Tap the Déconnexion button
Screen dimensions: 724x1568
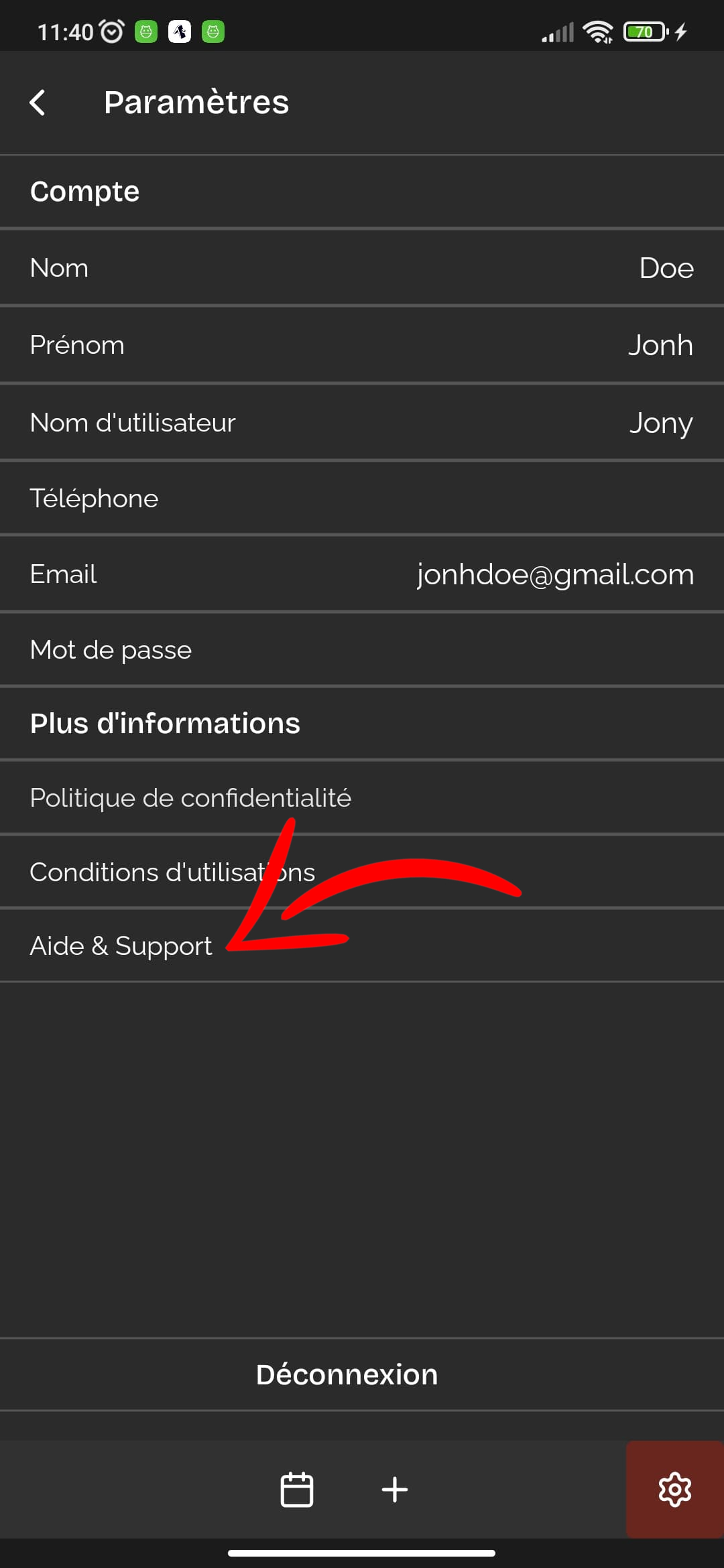[x=347, y=1375]
